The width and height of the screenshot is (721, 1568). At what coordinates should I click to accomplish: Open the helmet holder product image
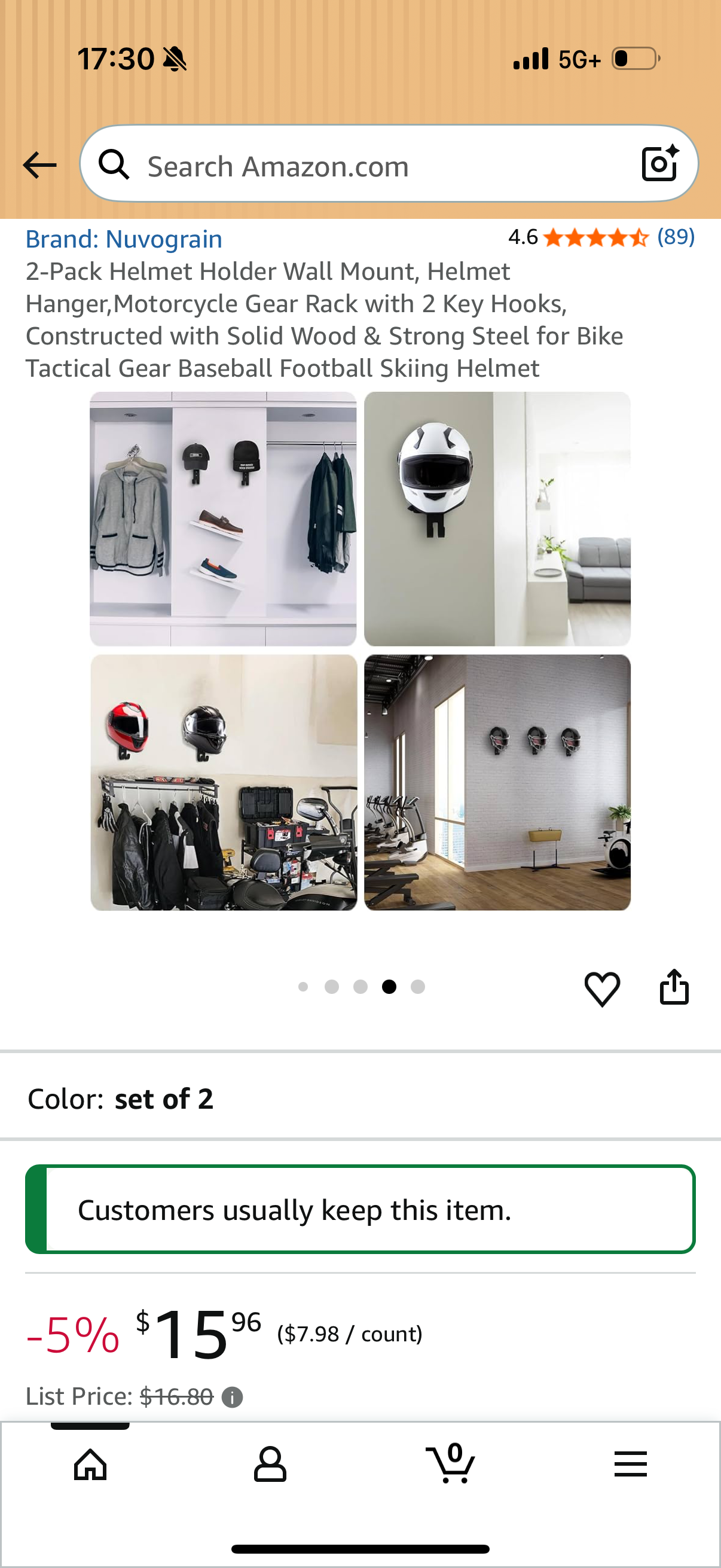pos(360,651)
